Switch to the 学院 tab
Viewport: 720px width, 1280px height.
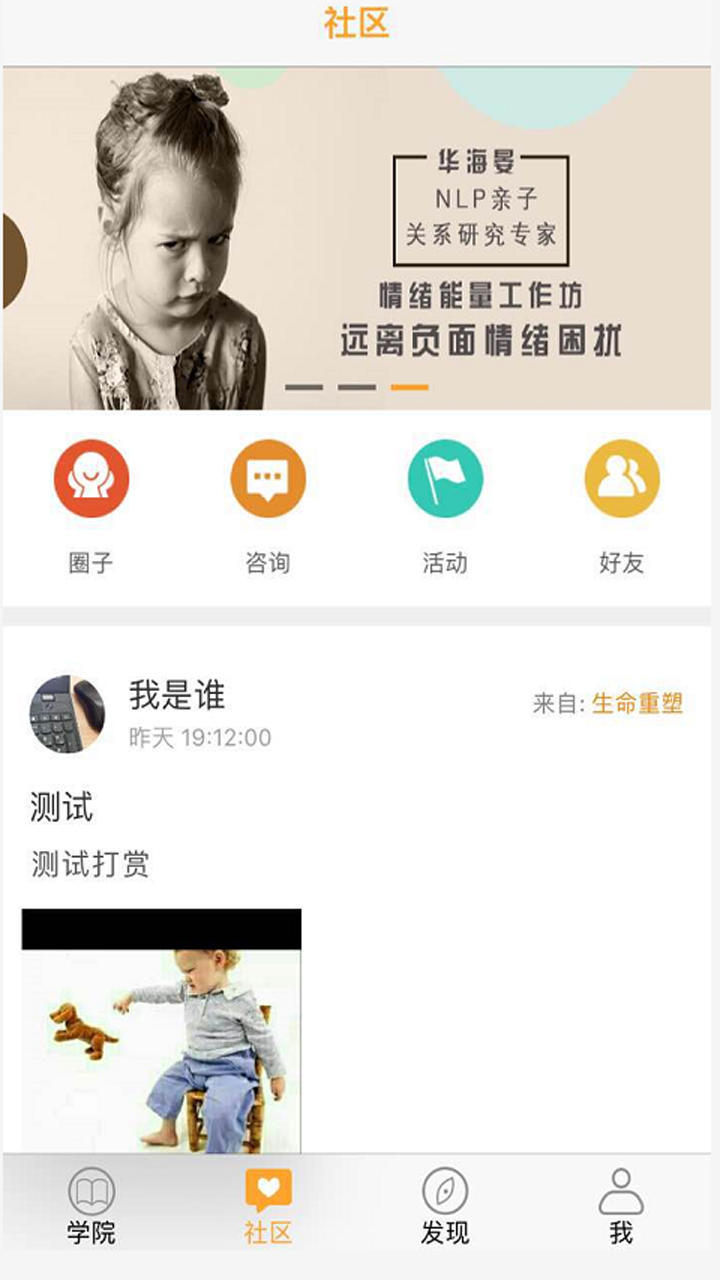click(91, 1207)
